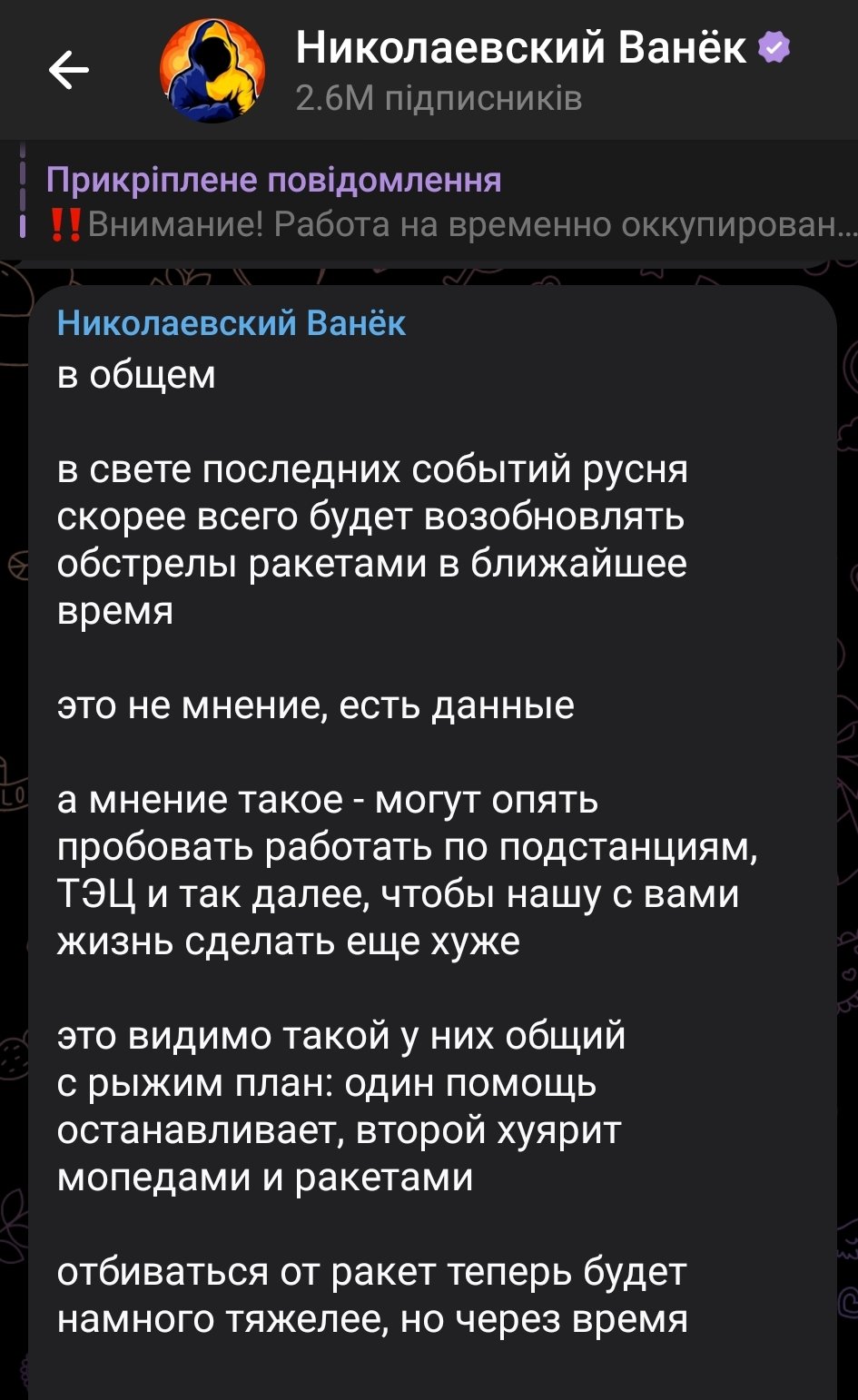858x1400 pixels.
Task: Tap the sender name Николаевский Ванёк in the post
Action: (232, 323)
